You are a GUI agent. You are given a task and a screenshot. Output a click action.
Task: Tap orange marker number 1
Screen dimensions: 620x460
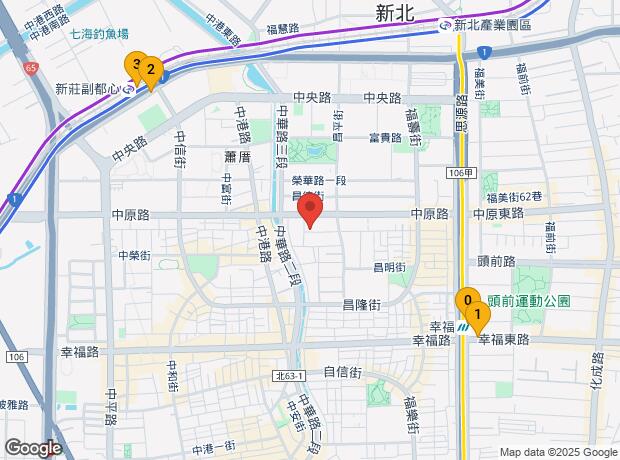pyautogui.click(x=478, y=317)
